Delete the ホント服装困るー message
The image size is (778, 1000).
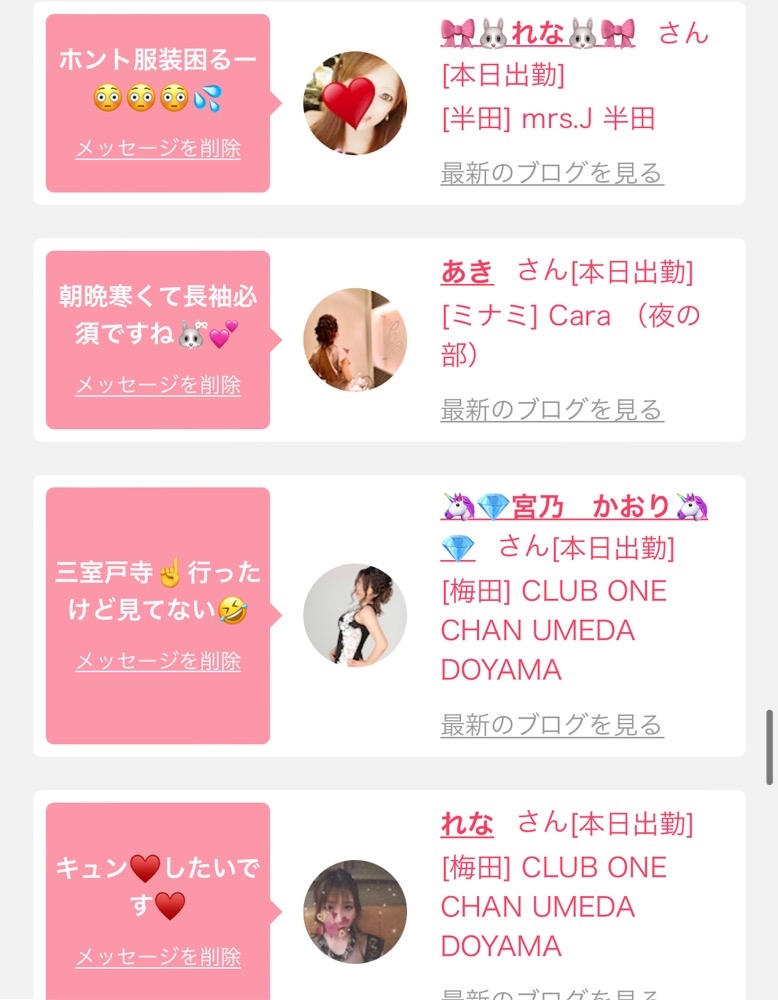[158, 149]
